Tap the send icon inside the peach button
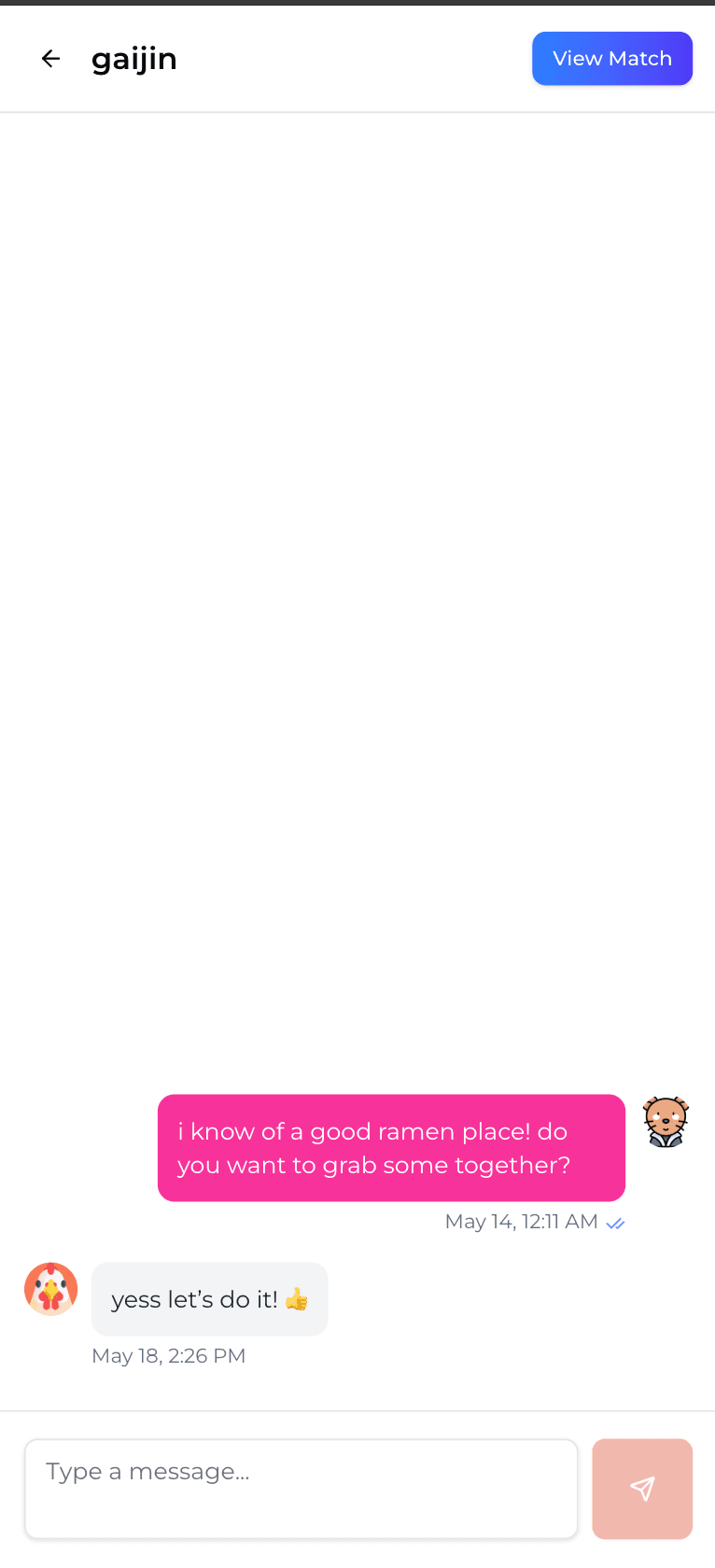The image size is (715, 1568). [641, 1489]
